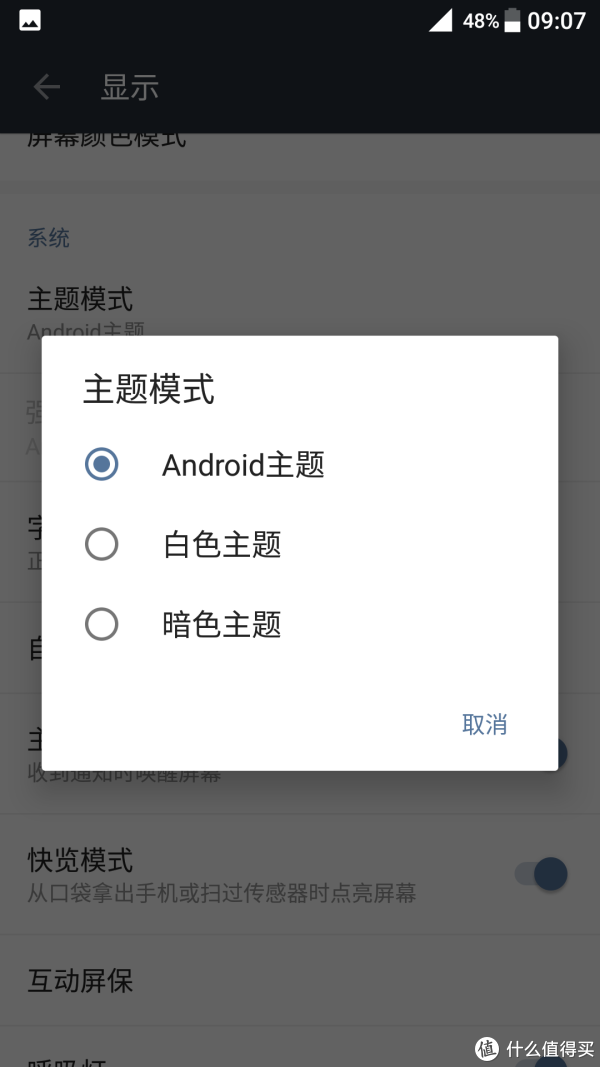The image size is (600, 1067).
Task: Choose the 白色主题 option
Action: click(299, 544)
